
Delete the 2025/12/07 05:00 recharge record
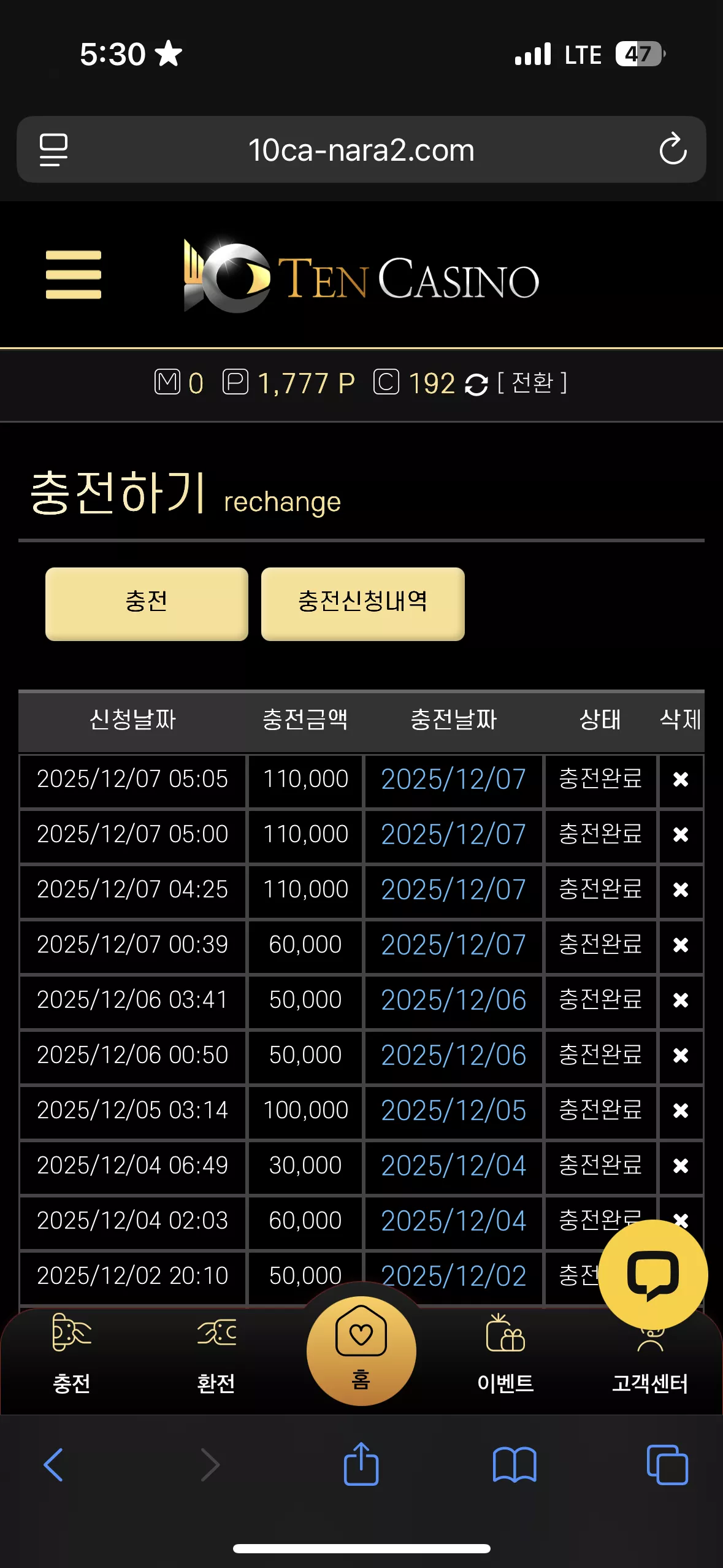(681, 835)
